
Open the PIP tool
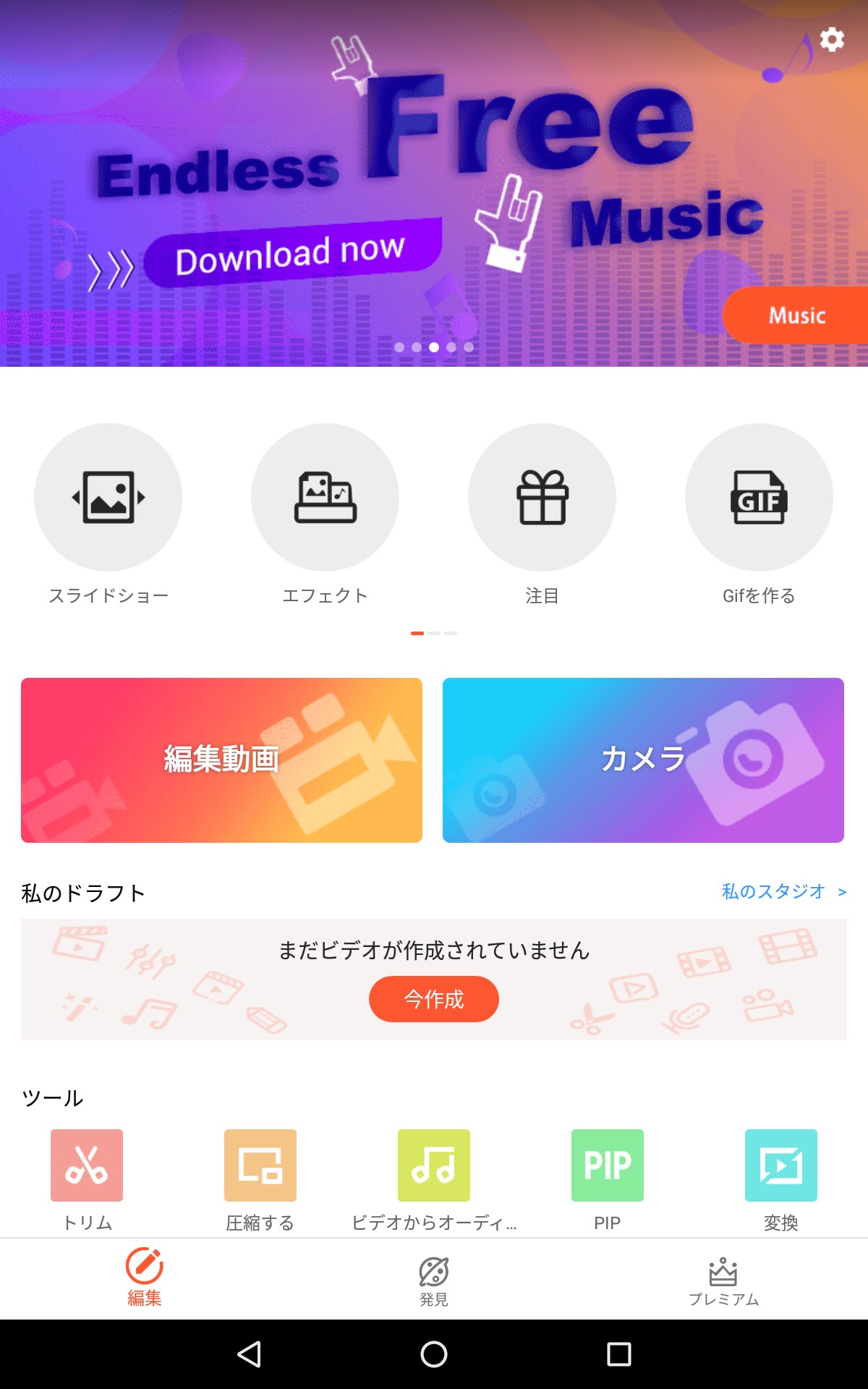[x=608, y=1165]
